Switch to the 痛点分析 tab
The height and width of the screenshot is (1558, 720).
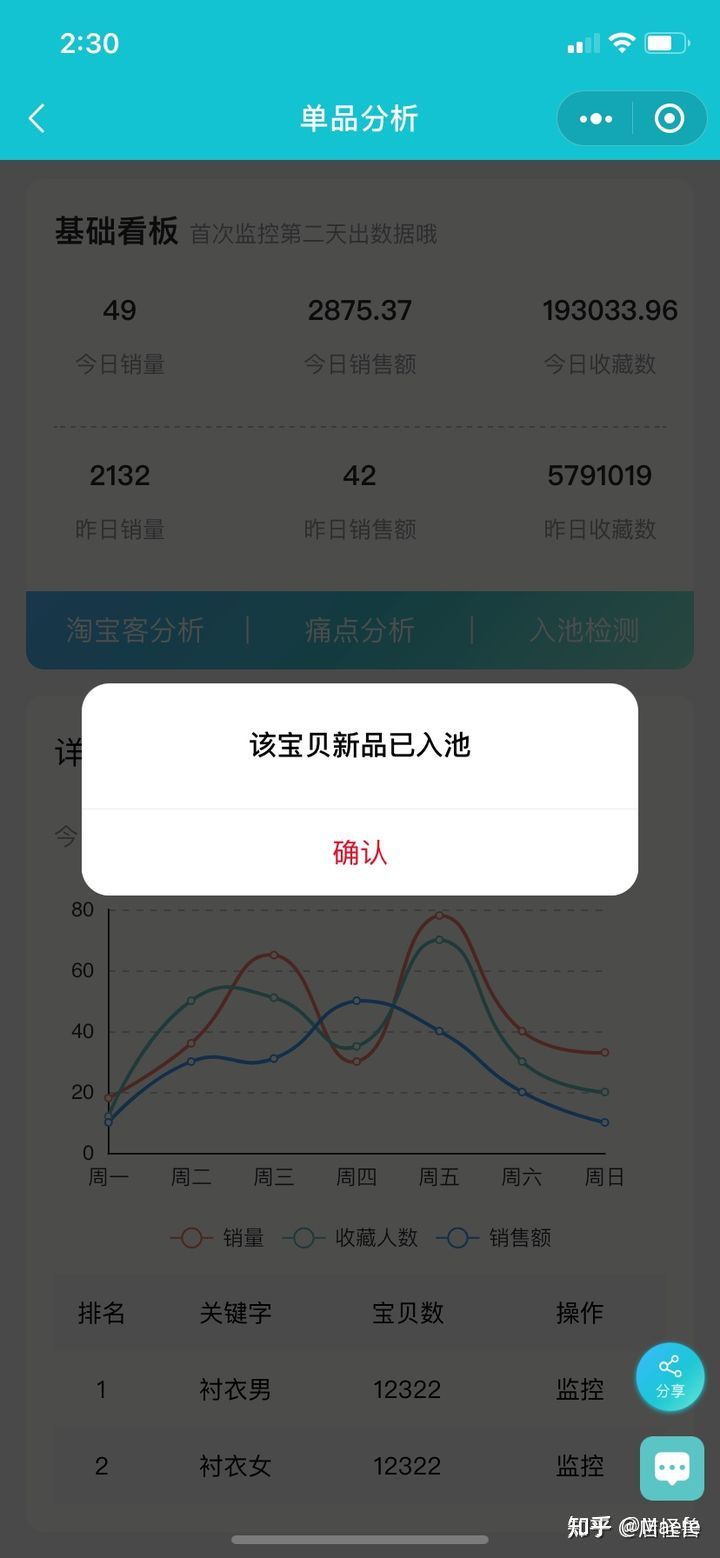359,630
